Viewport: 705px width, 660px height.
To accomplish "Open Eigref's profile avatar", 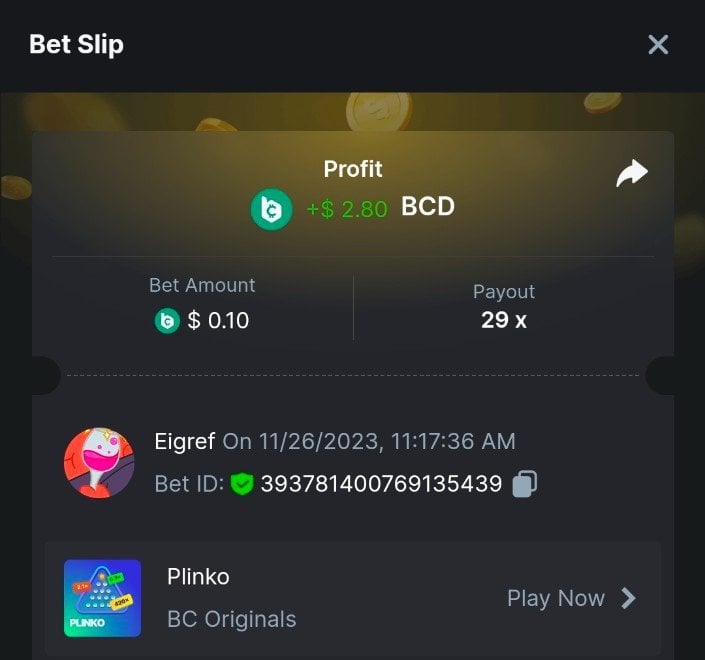I will point(99,463).
